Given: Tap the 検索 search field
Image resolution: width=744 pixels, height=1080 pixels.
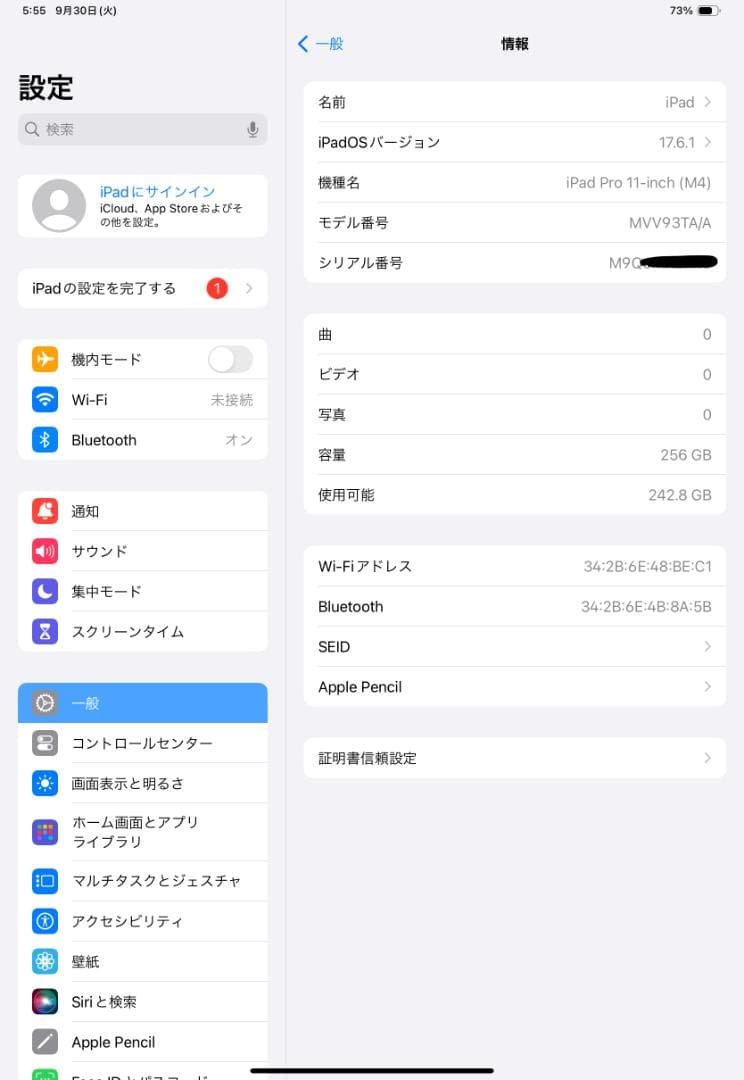Looking at the screenshot, I should click(x=135, y=129).
